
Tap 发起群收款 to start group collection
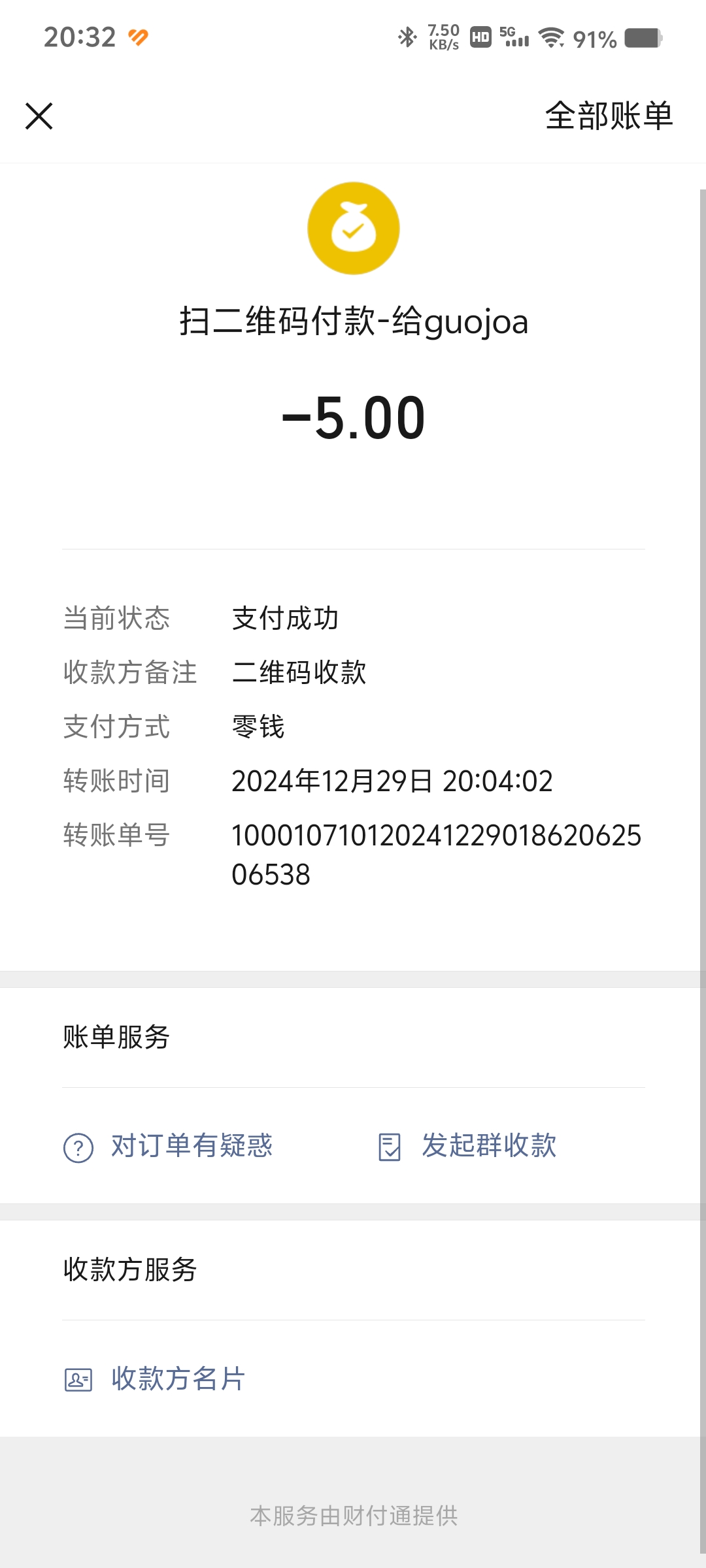[489, 1145]
